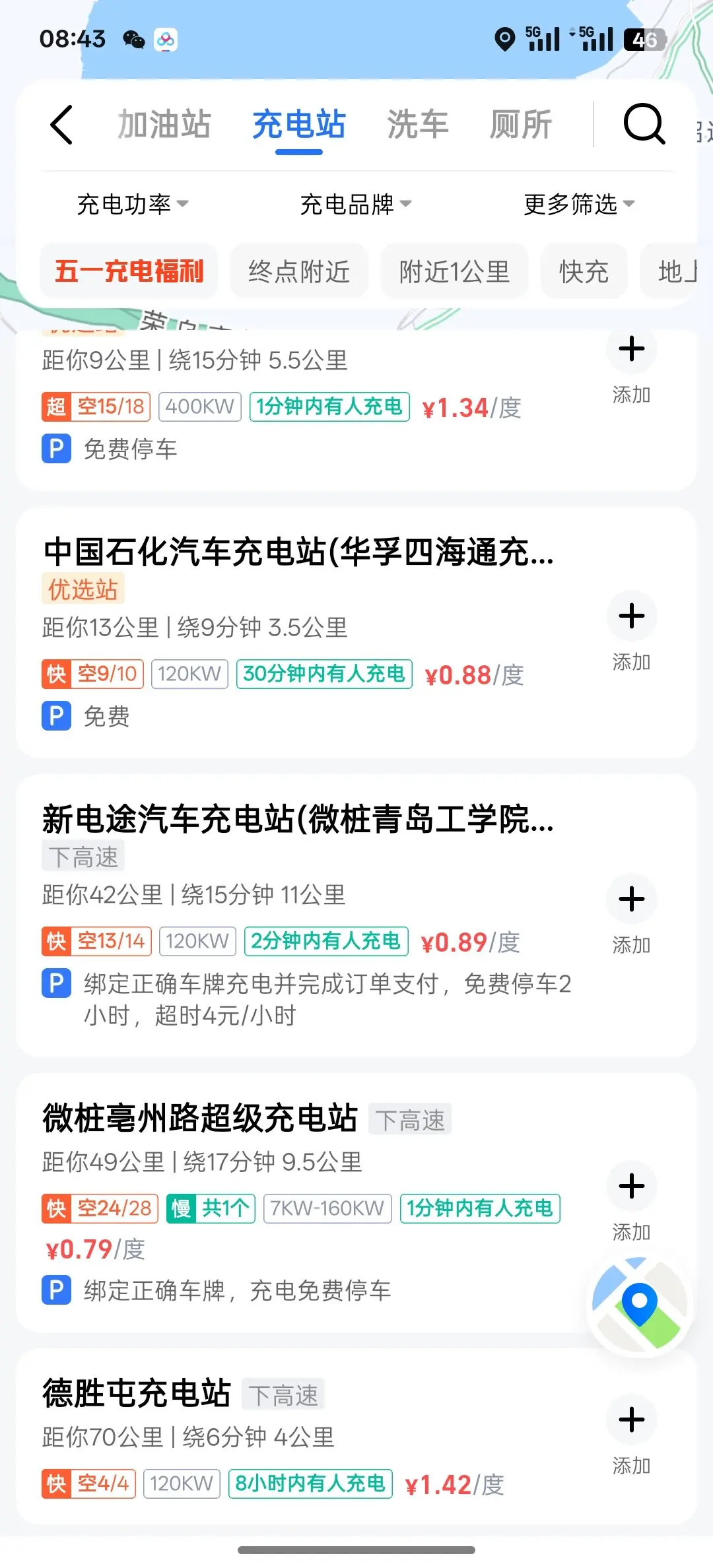Switch to the 洗车 tab

click(x=417, y=124)
